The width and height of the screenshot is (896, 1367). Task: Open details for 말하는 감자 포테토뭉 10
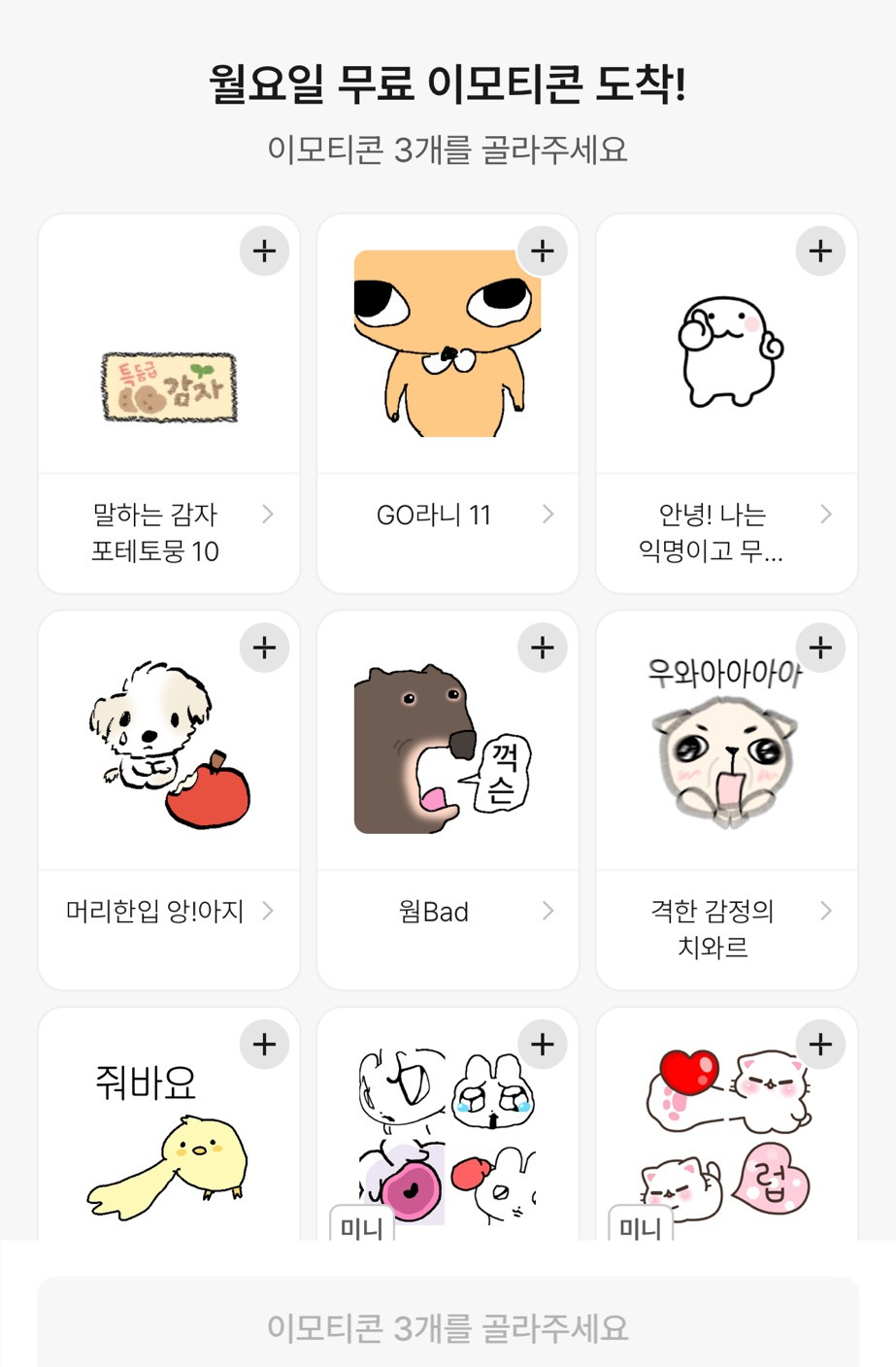point(169,533)
